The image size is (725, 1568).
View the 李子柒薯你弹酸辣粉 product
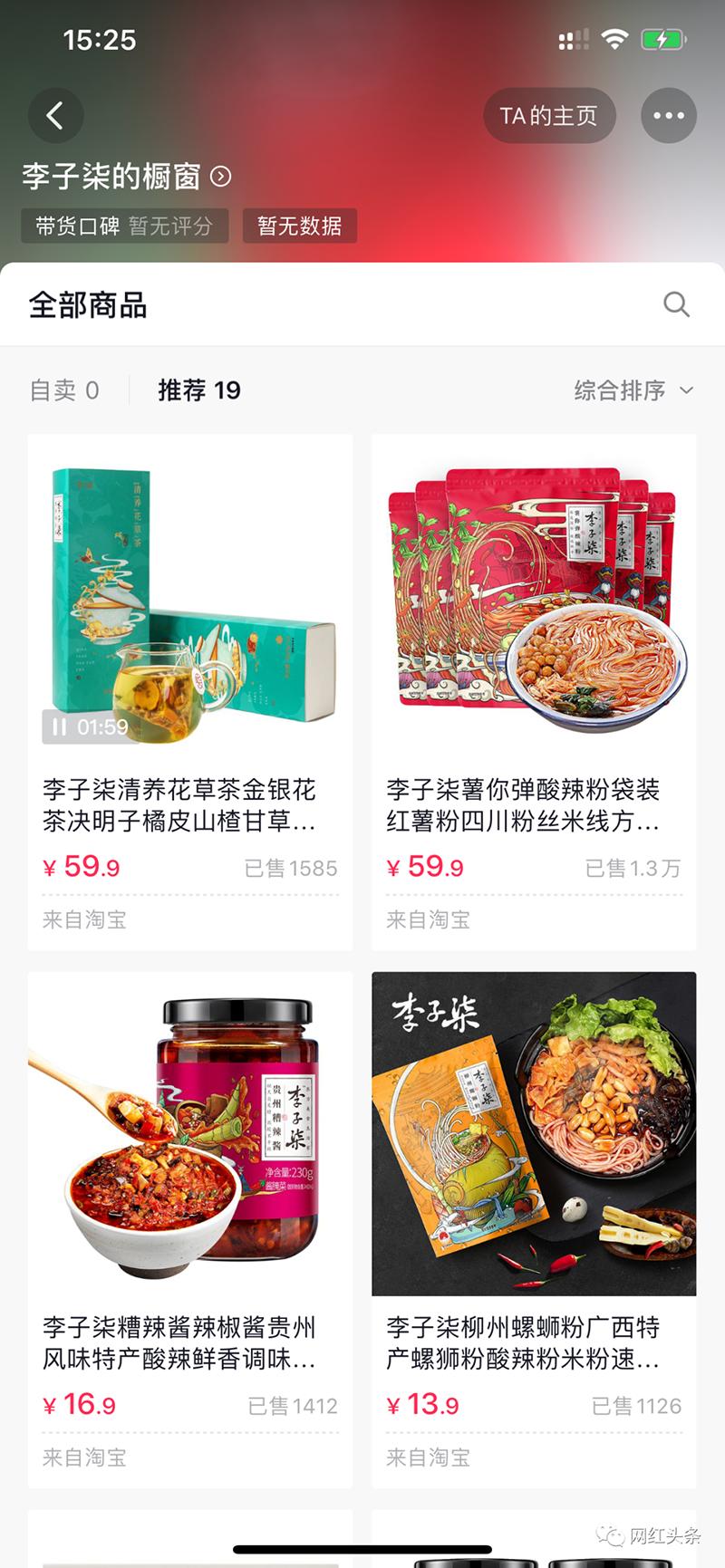click(534, 692)
